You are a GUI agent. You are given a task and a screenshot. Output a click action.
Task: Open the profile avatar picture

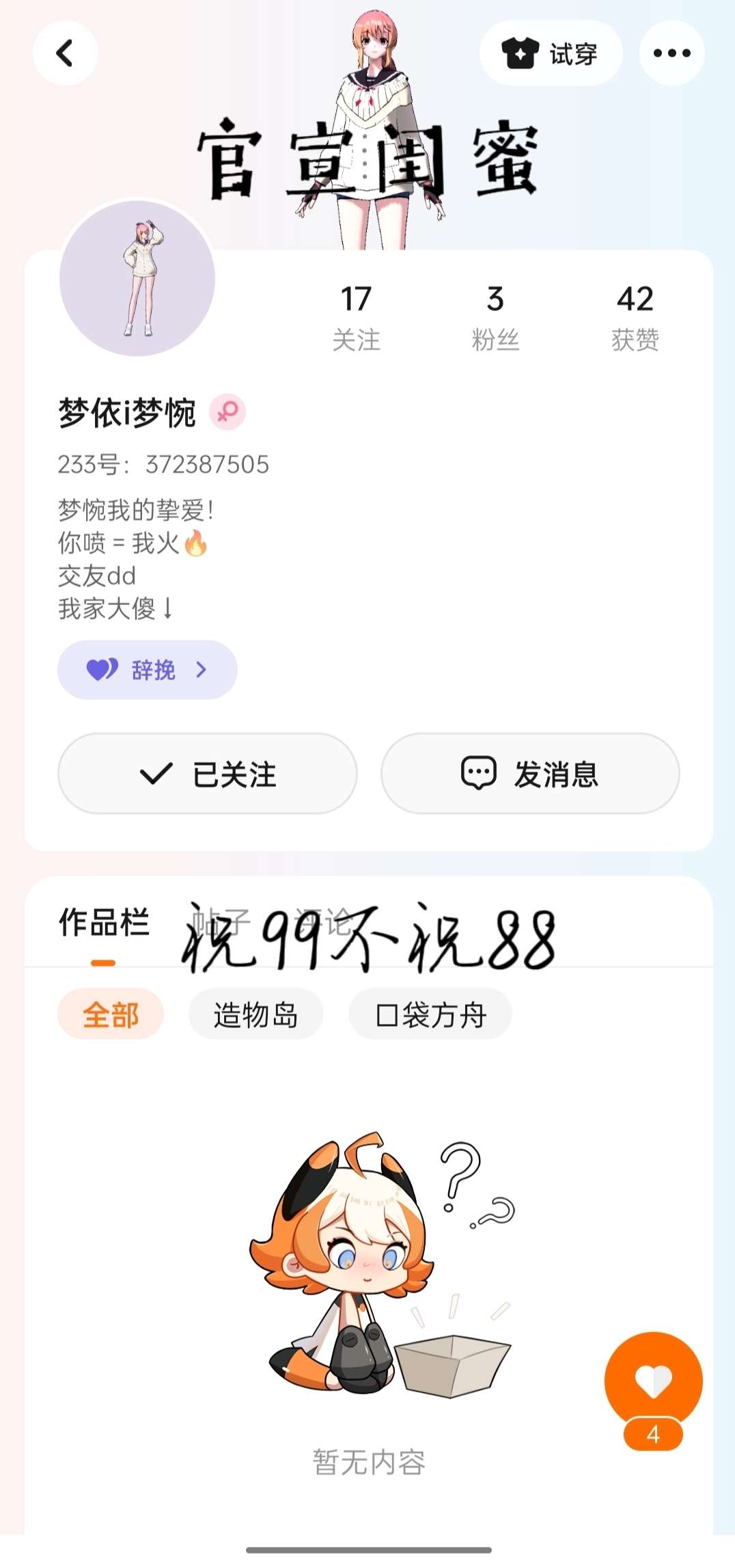tap(137, 278)
